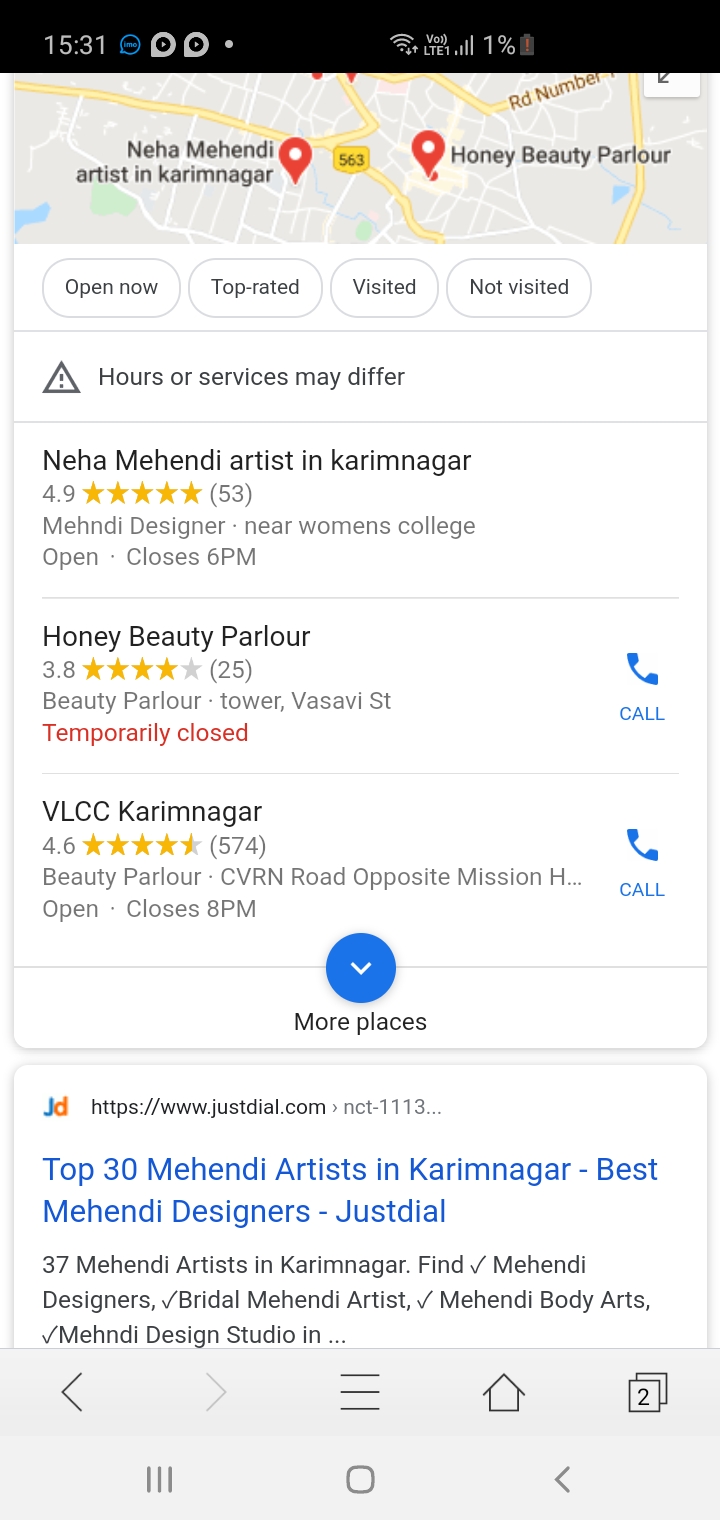Choose the Not visited filter
This screenshot has width=720, height=1520.
coord(519,288)
